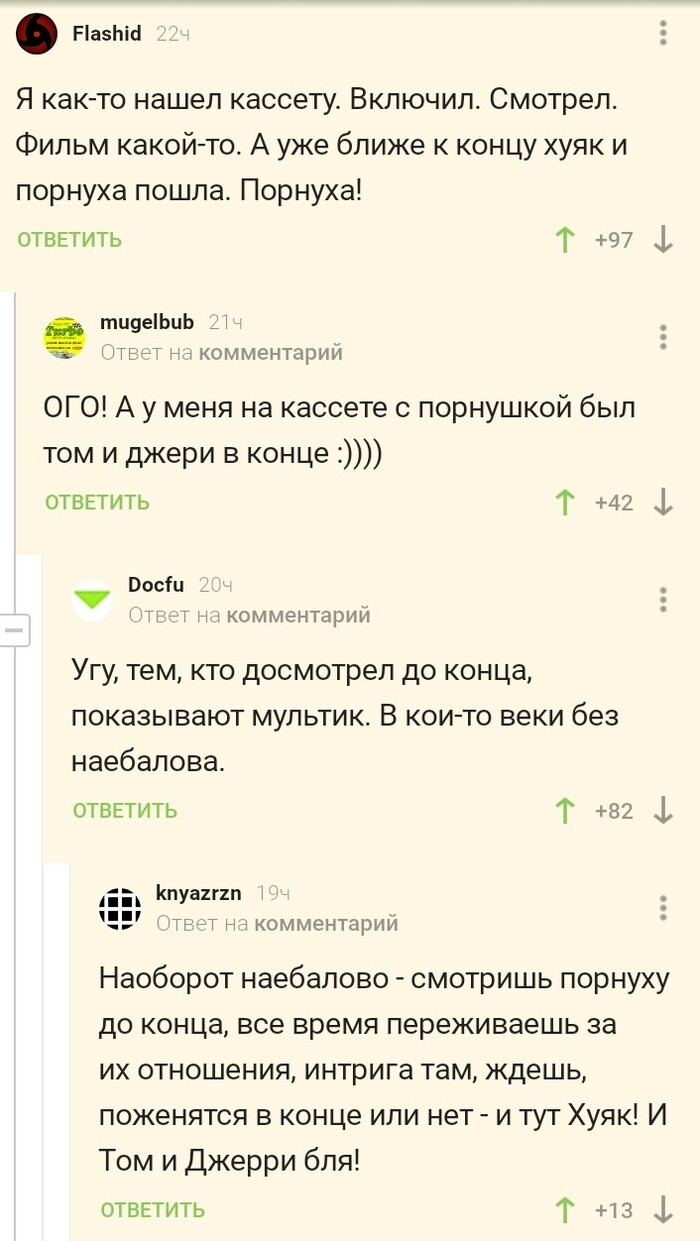
Task: Upvote Docfu's comment
Action: point(565,811)
